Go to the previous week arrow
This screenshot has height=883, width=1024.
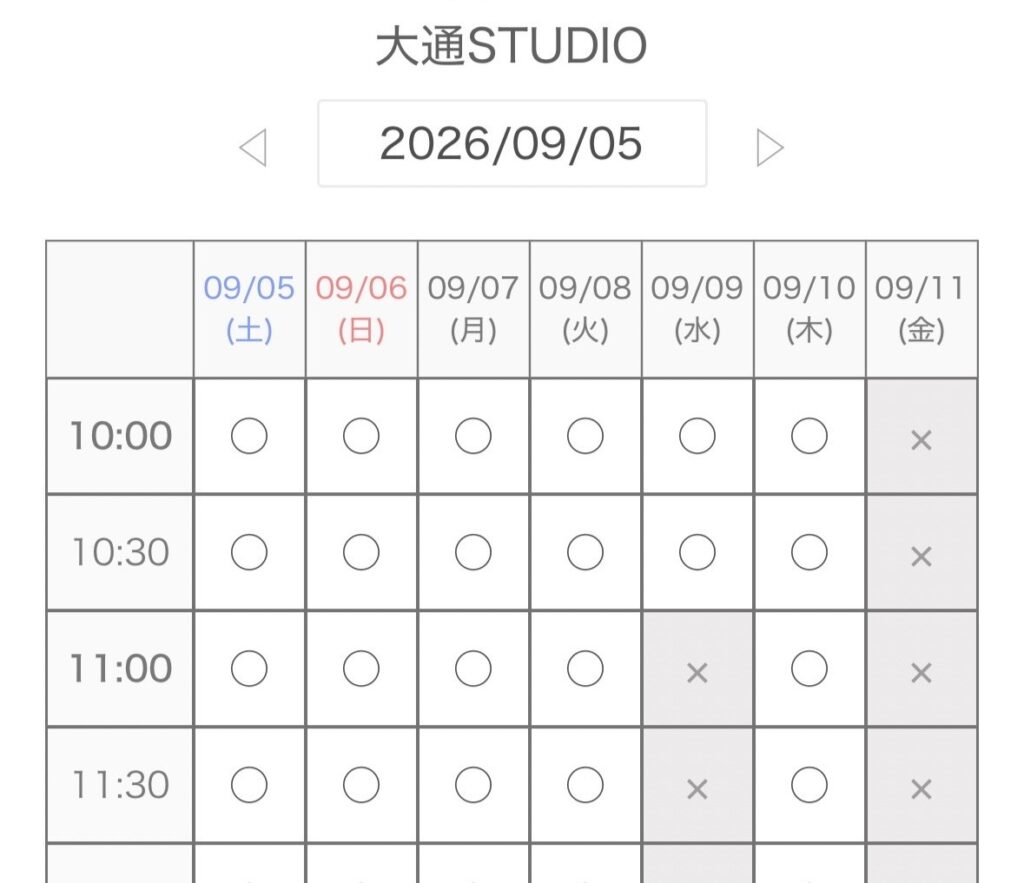253,148
